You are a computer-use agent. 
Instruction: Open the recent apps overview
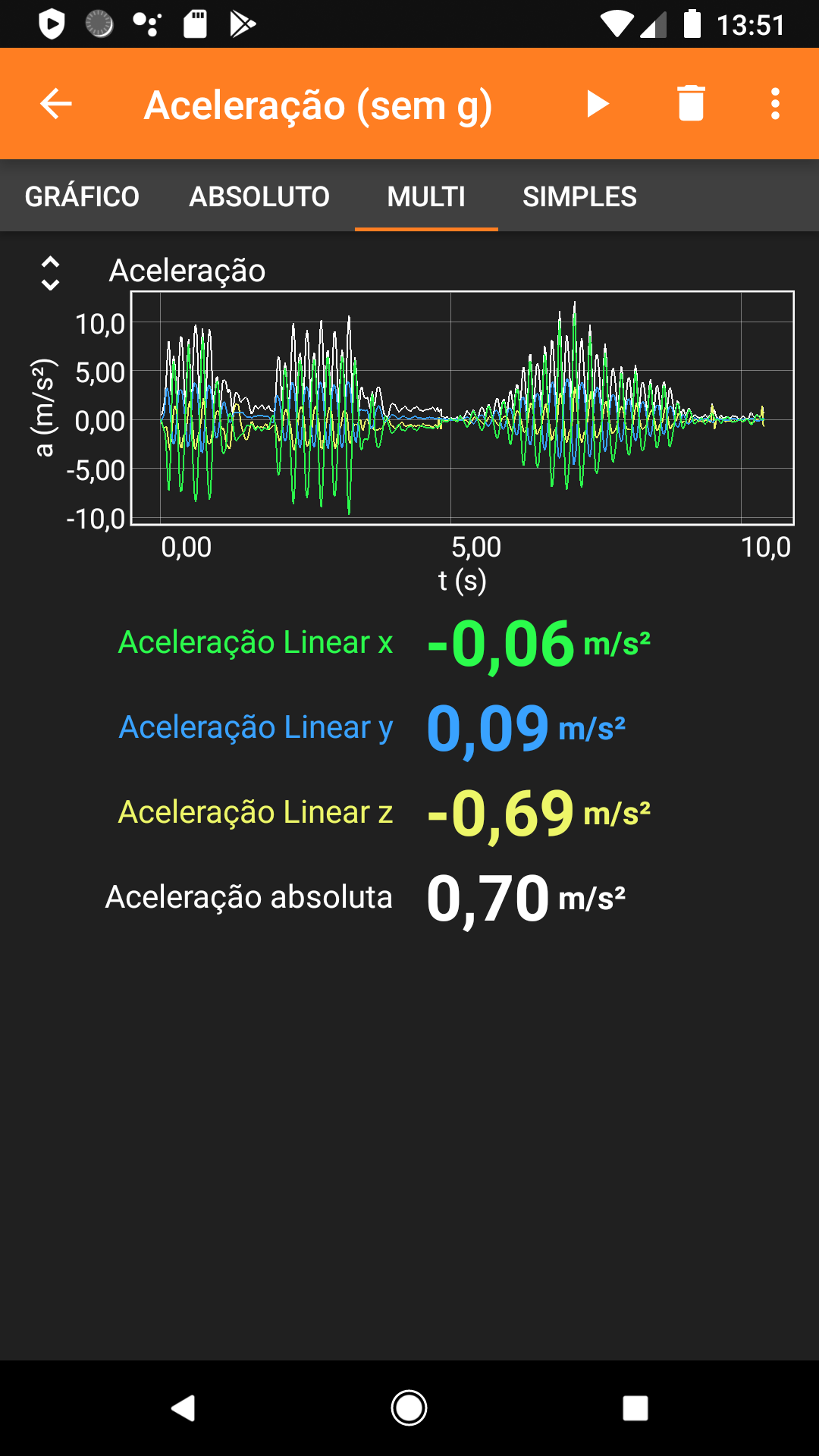click(x=635, y=1408)
